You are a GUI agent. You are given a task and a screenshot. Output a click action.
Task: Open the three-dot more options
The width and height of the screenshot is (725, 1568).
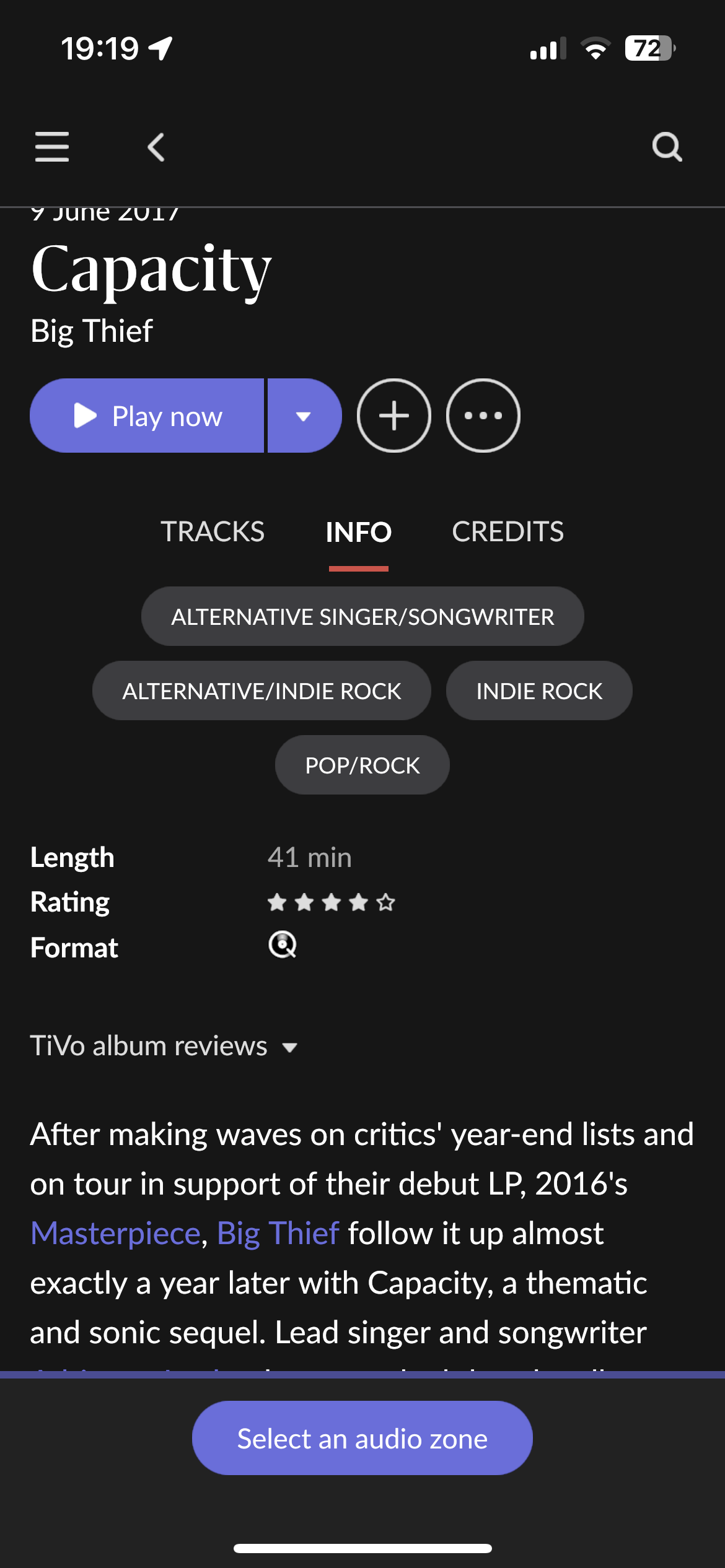483,416
